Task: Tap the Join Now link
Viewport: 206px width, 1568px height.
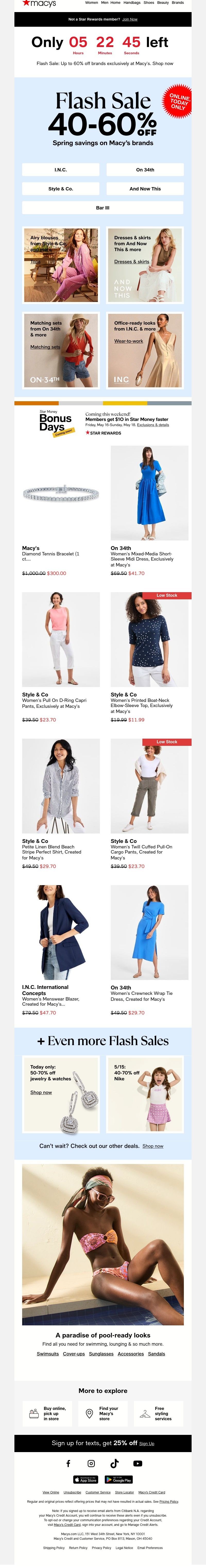Action: (x=129, y=20)
